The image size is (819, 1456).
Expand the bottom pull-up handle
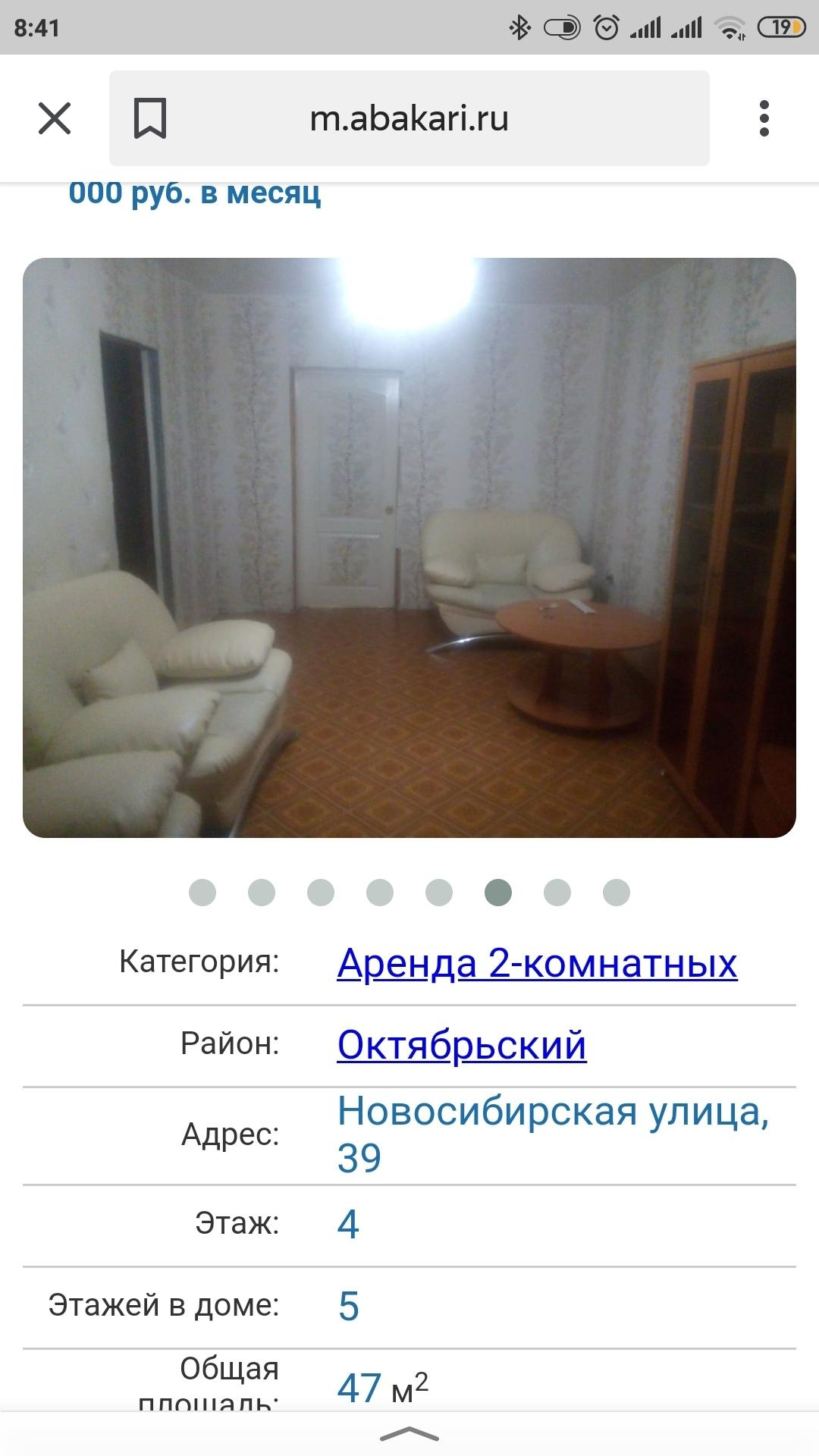tap(409, 1434)
